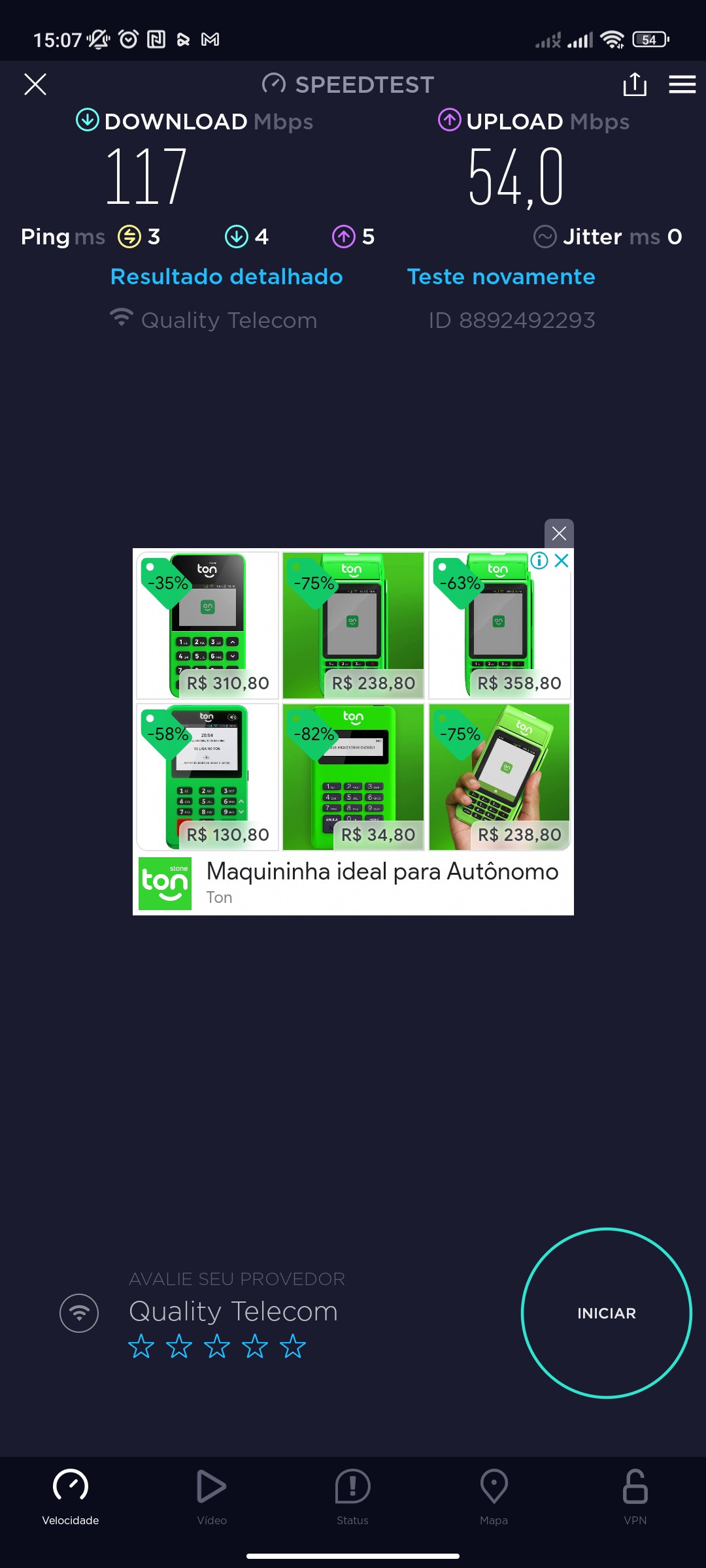This screenshot has height=1568, width=706.
Task: Share the speed test result
Action: click(x=634, y=84)
